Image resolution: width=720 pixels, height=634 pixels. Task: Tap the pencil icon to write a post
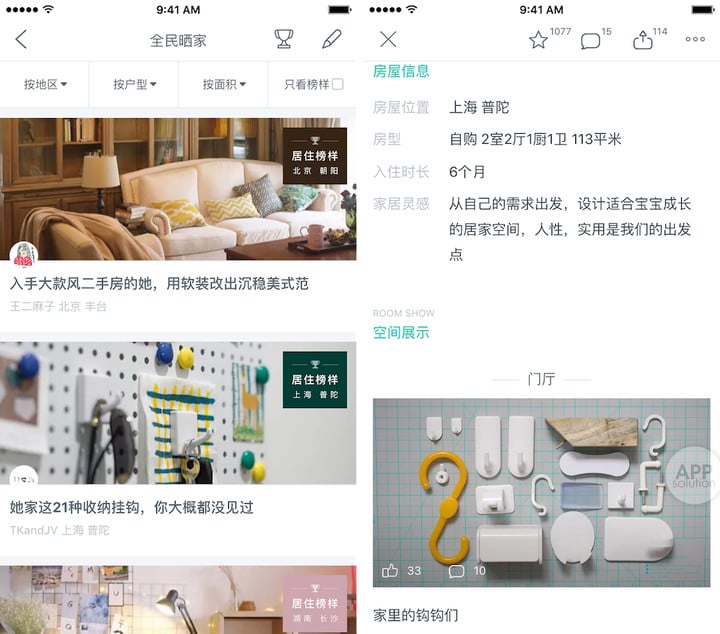[331, 40]
